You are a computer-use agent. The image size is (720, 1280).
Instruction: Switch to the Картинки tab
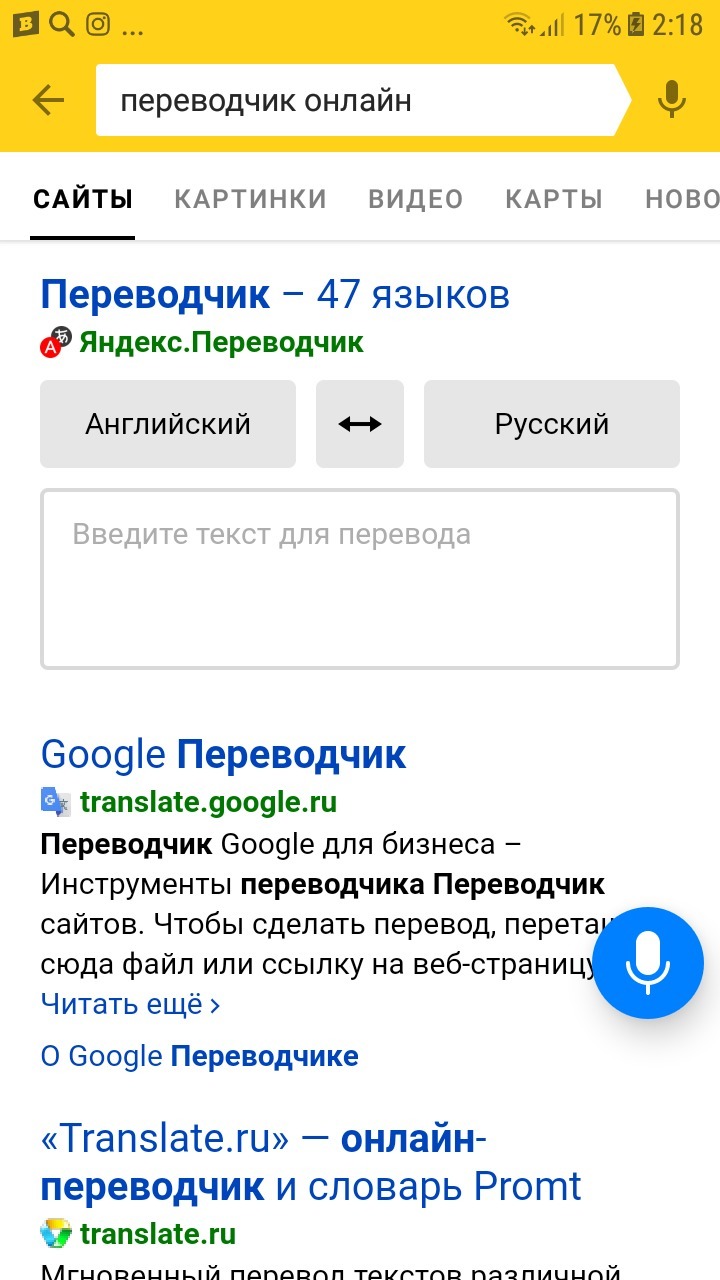point(250,199)
